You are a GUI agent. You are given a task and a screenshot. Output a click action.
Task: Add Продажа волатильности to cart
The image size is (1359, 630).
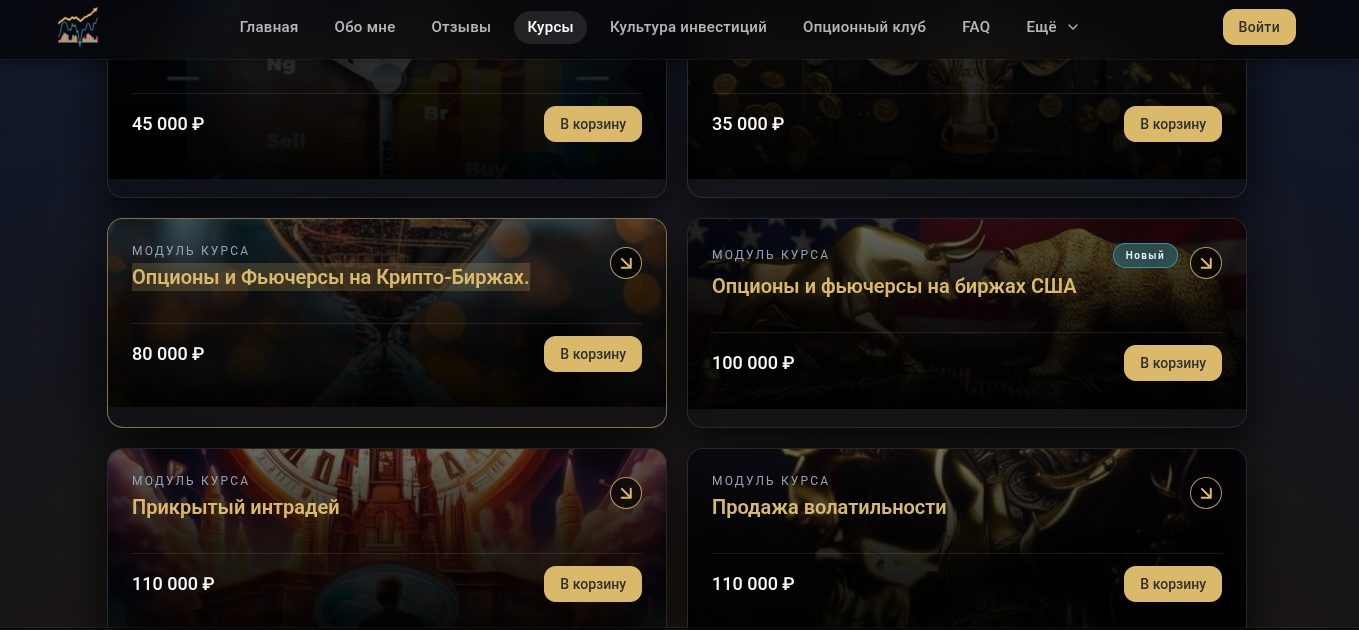[1172, 584]
